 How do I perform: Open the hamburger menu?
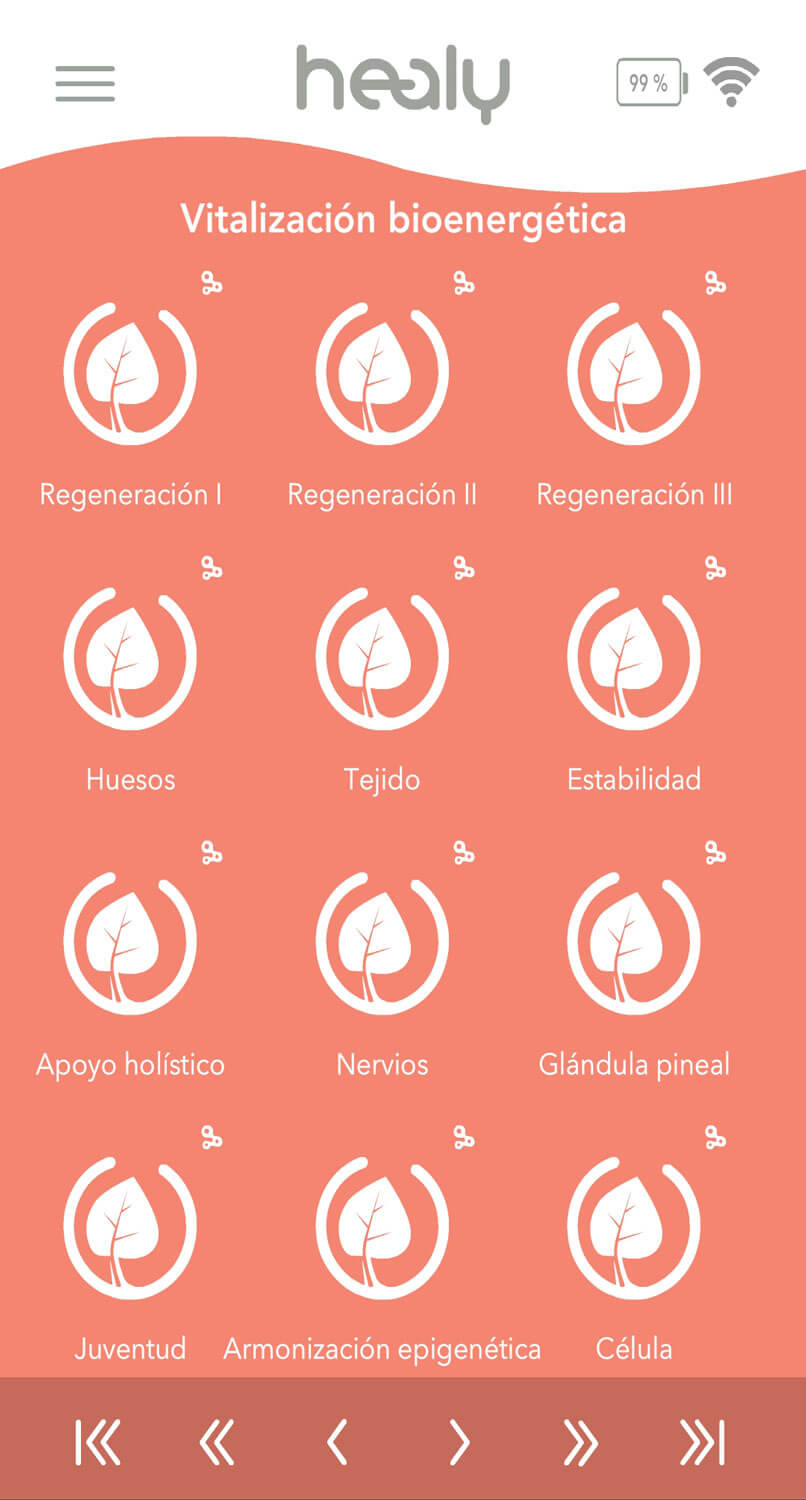point(85,83)
